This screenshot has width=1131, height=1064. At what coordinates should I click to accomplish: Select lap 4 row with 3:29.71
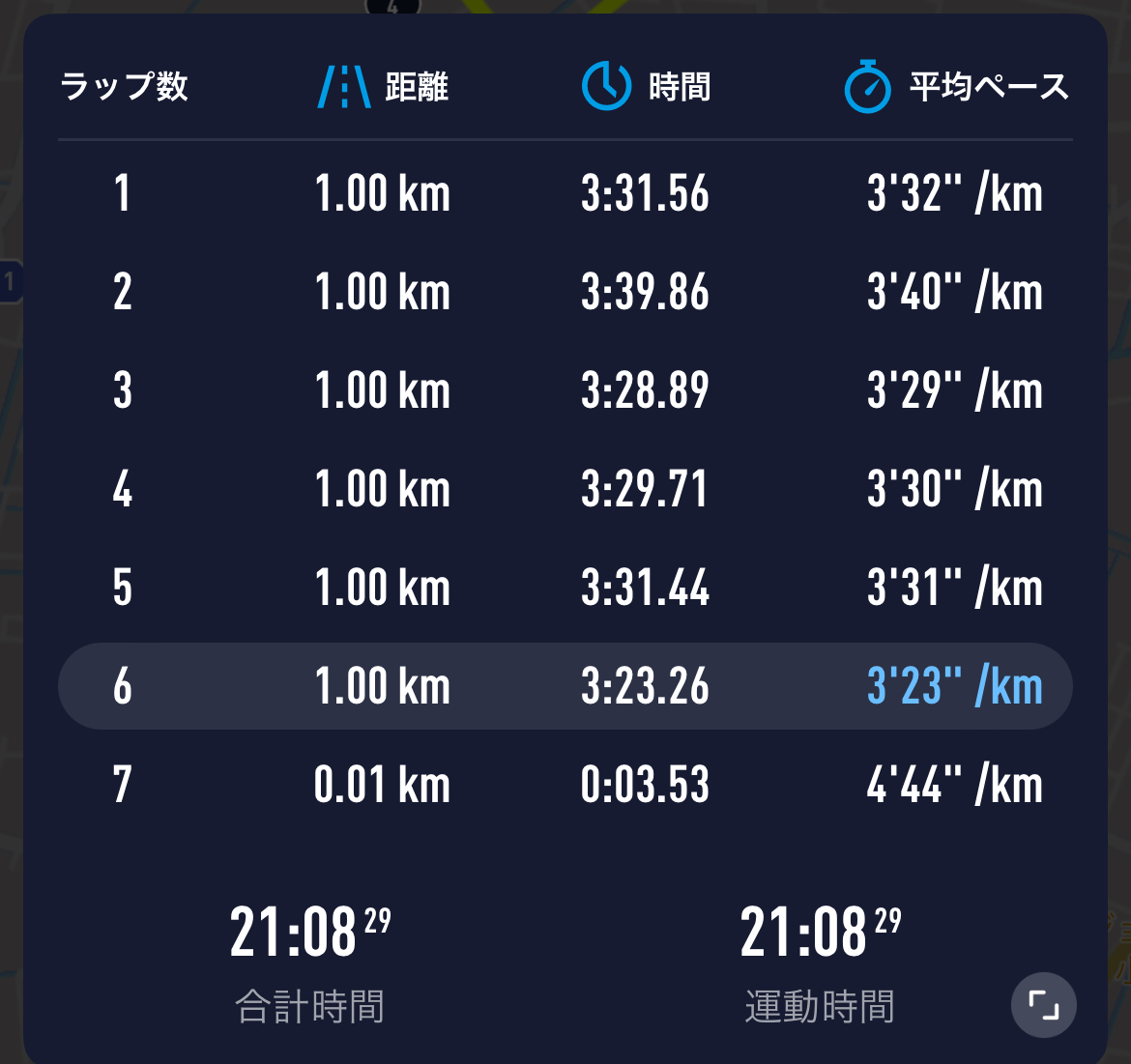565,489
